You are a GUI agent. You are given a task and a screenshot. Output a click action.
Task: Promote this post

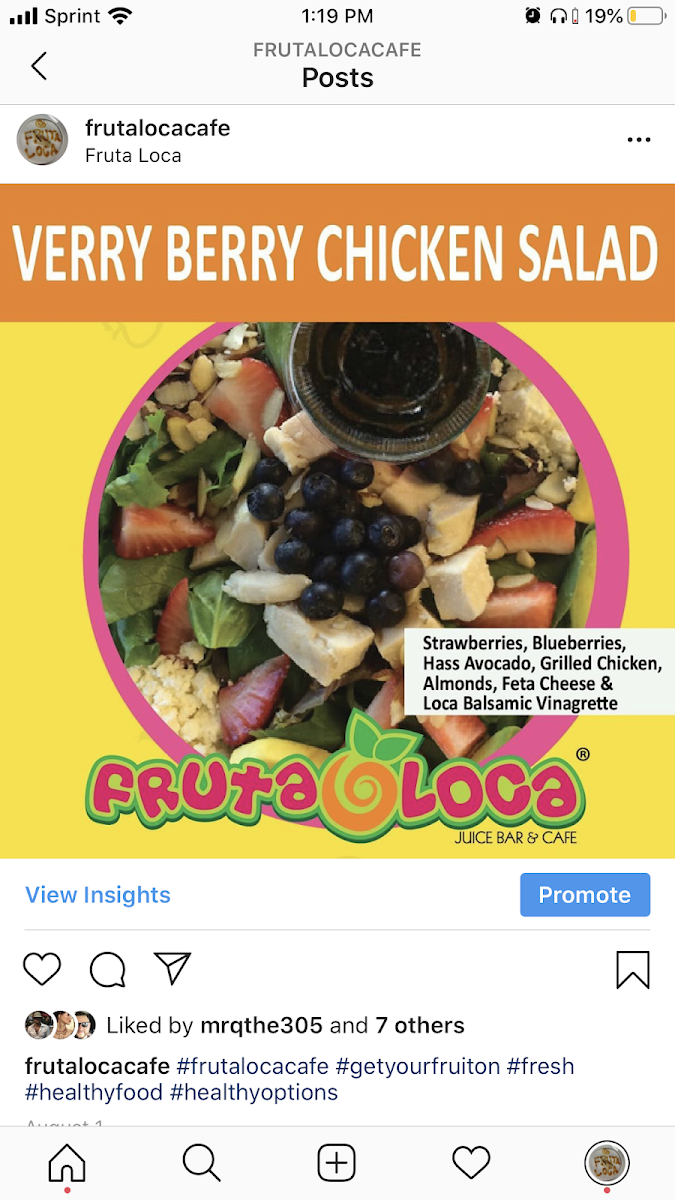(x=584, y=895)
